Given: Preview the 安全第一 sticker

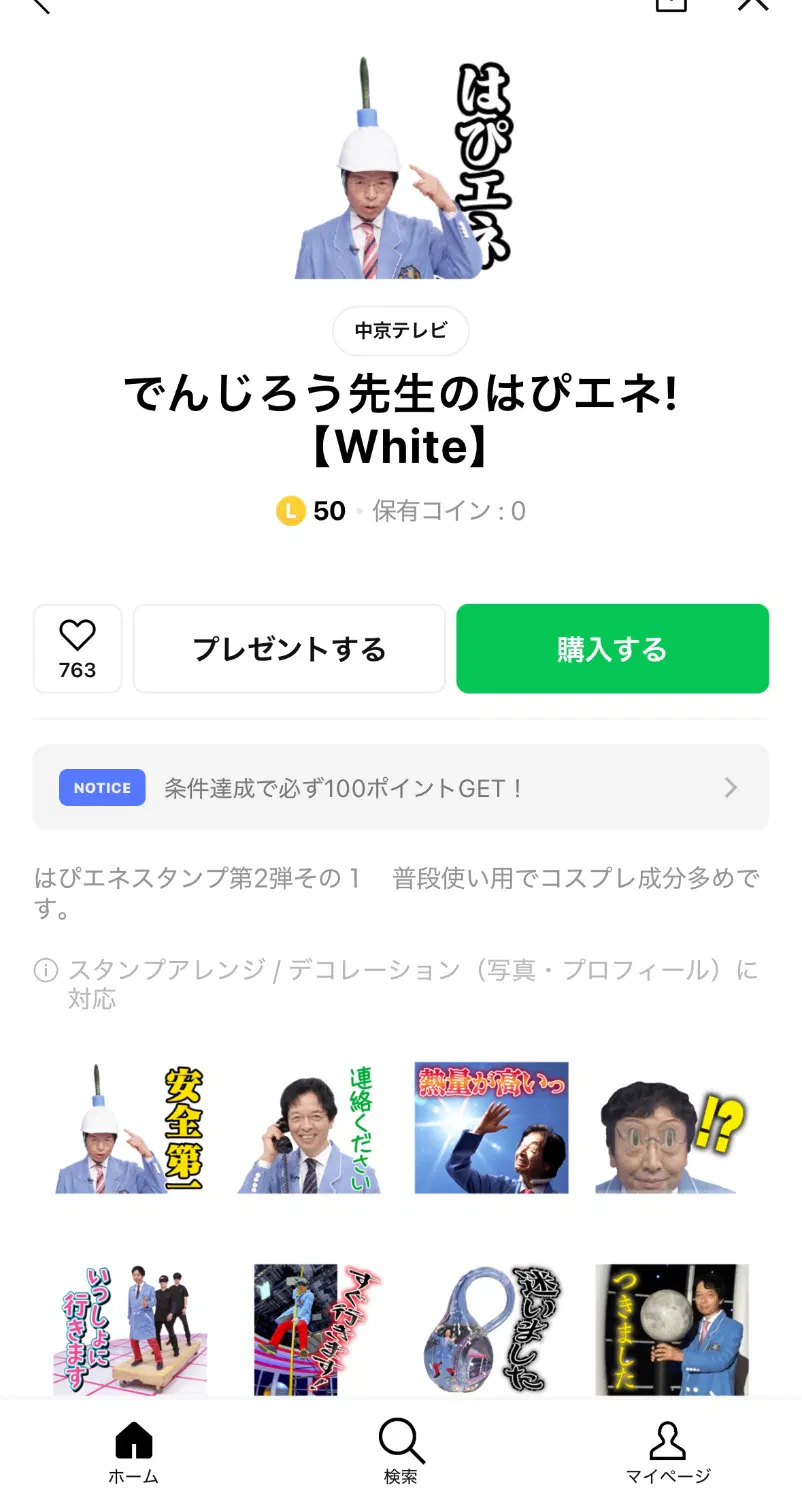Looking at the screenshot, I should pos(130,1128).
